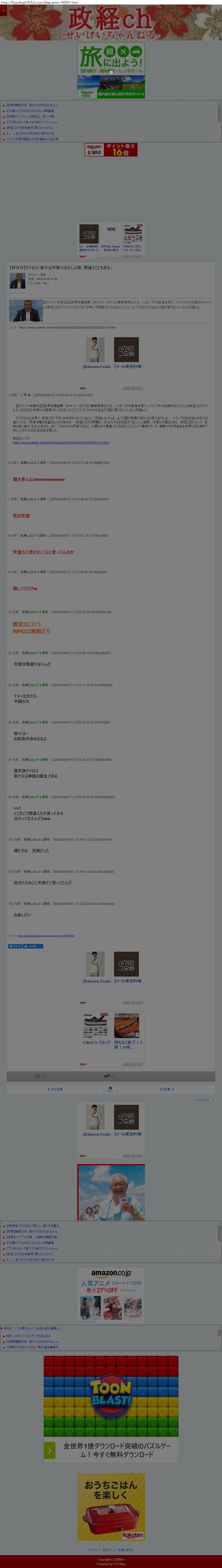Screen dimensions: 222x1568
Task: Go to the next article (次の記事)
Action: [166, 1089]
